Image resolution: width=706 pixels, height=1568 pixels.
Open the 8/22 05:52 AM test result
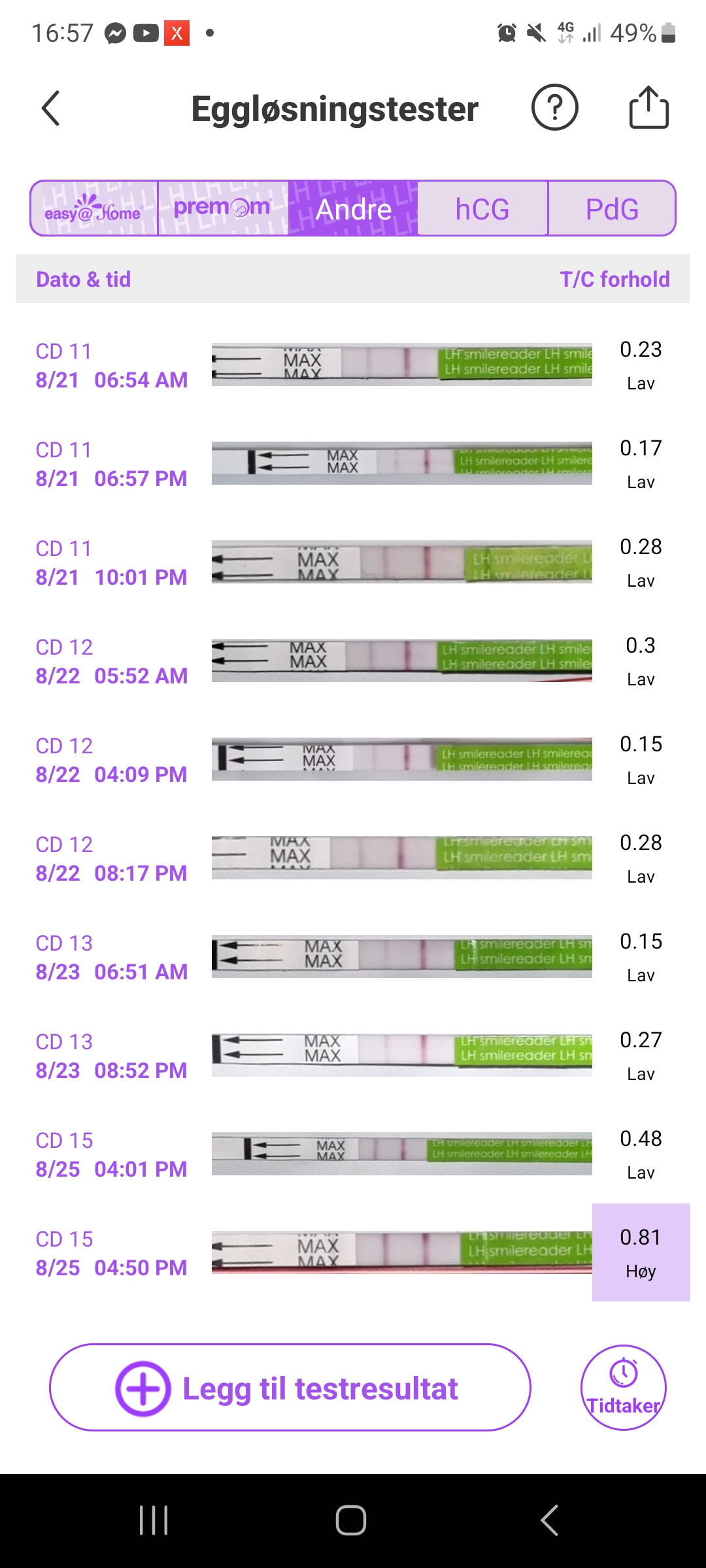pos(353,661)
